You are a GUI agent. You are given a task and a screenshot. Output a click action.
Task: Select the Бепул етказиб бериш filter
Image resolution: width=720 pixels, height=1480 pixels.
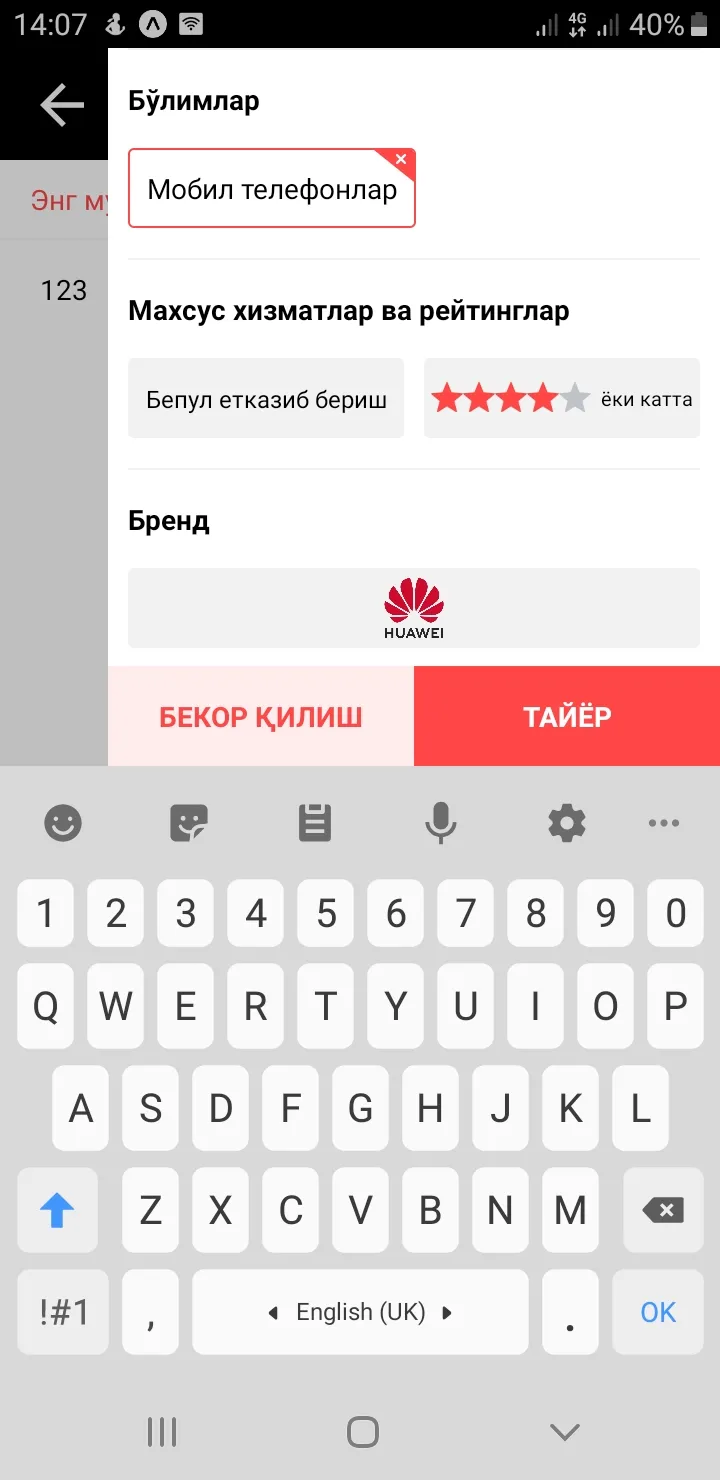point(266,399)
